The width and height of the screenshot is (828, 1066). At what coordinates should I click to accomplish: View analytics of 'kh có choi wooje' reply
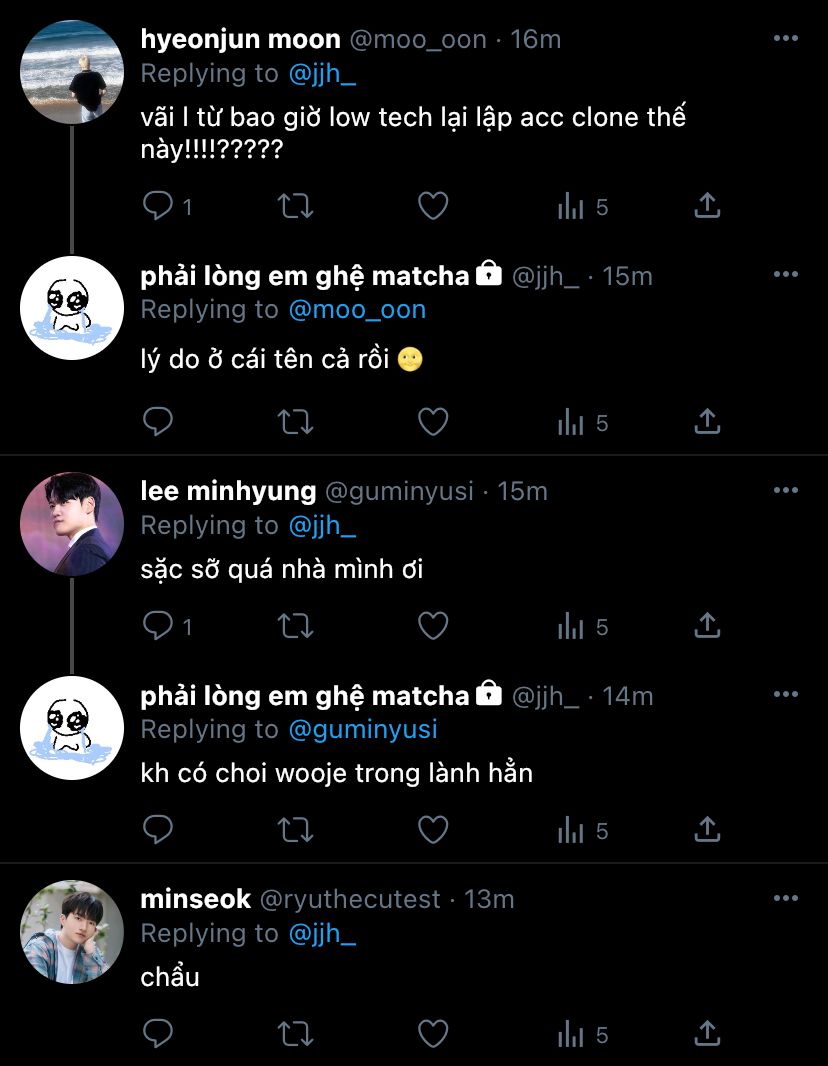click(x=582, y=831)
